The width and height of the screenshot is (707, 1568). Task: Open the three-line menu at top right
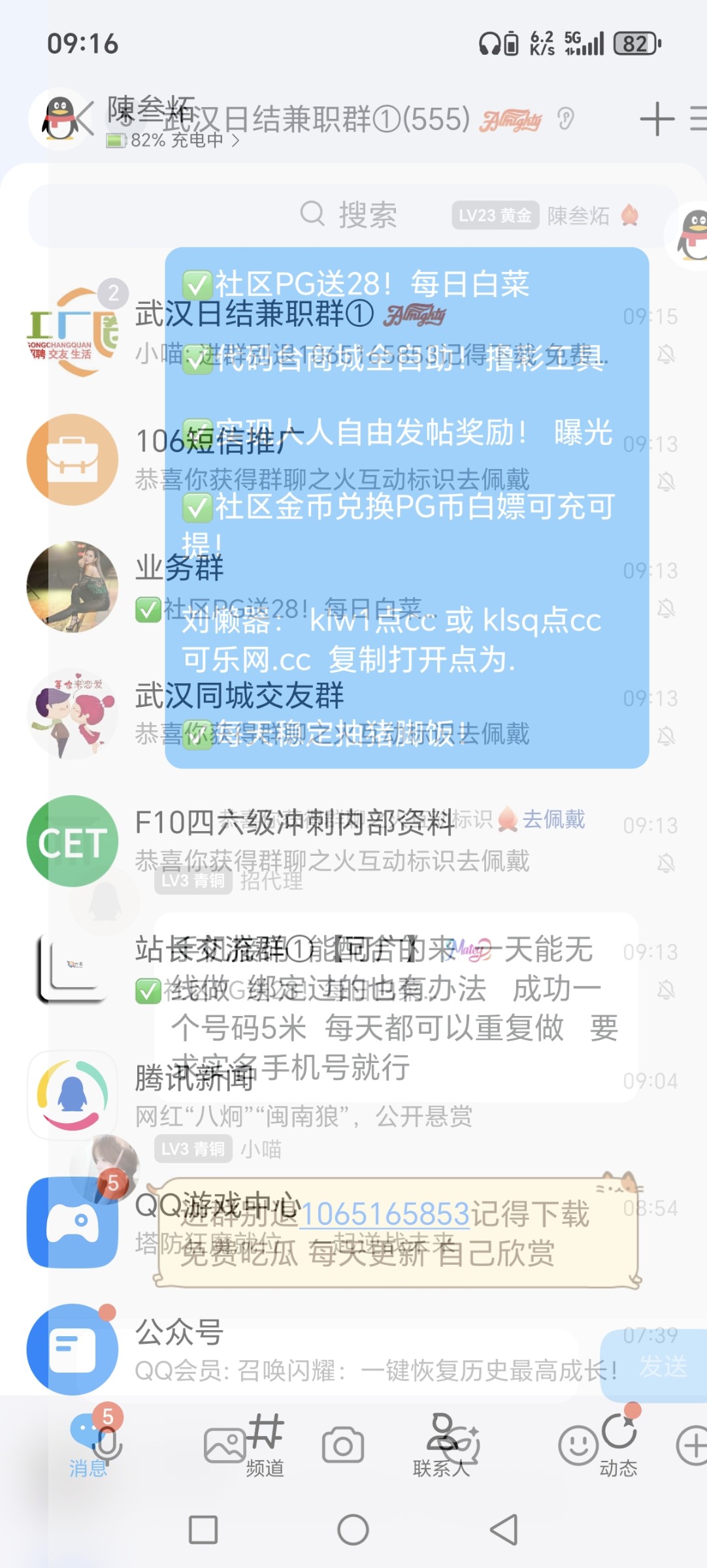(x=699, y=120)
